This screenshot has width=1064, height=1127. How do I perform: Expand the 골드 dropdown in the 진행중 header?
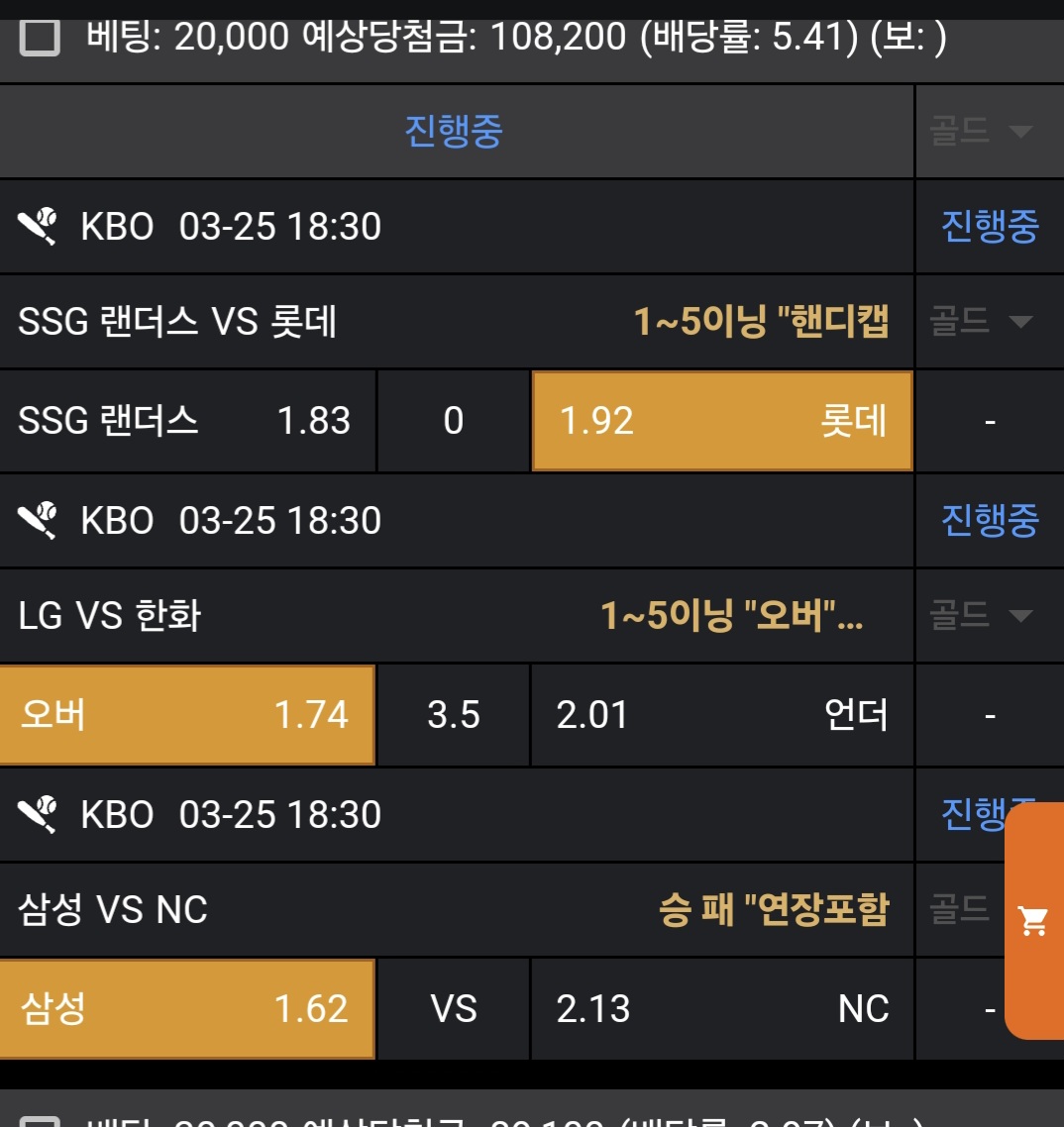[981, 131]
